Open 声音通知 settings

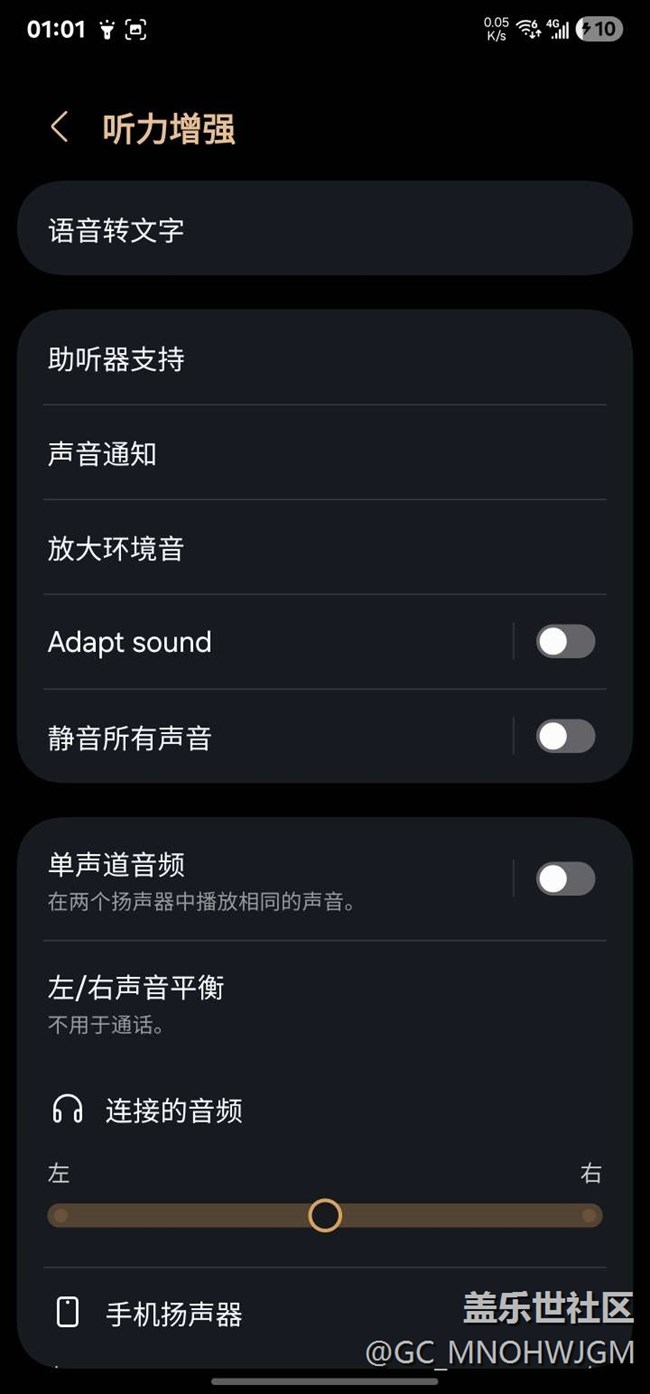[324, 453]
